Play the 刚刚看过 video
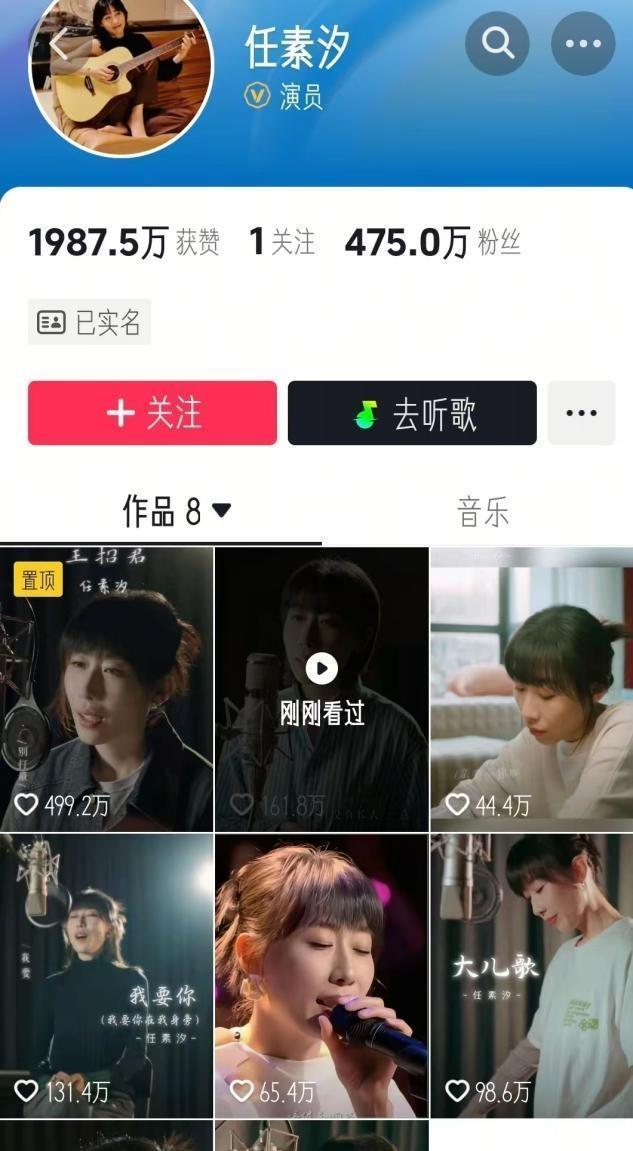This screenshot has width=633, height=1151. tap(321, 689)
